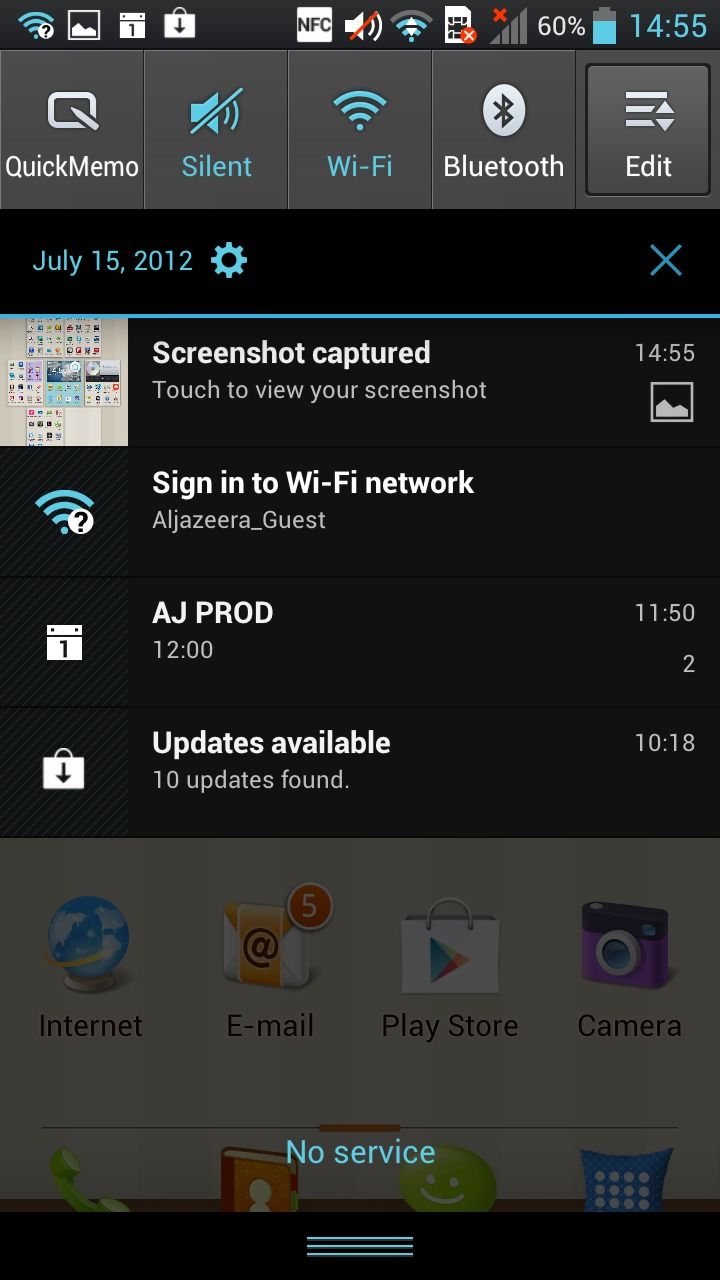Toggle the Silent sound mode
The height and width of the screenshot is (1280, 720).
pos(216,130)
